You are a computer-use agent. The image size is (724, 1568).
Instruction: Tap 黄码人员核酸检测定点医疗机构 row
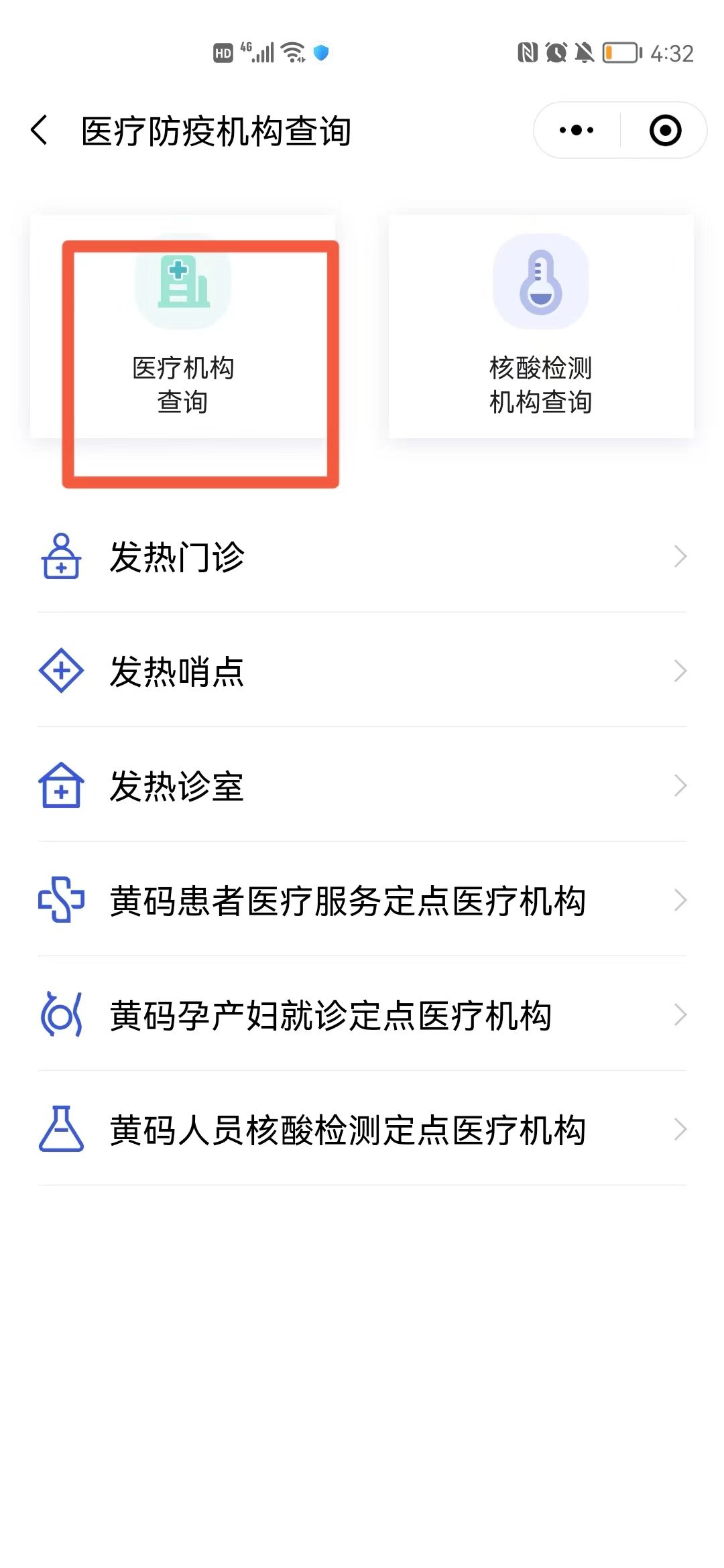click(362, 1129)
